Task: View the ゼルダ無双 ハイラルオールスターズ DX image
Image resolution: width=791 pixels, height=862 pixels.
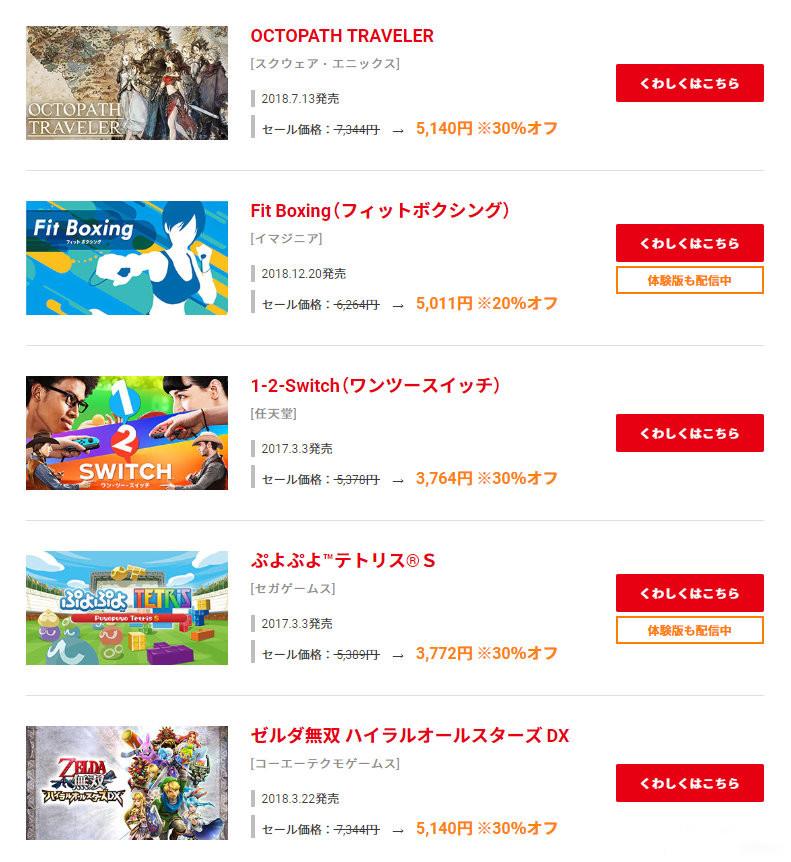Action: tap(127, 783)
